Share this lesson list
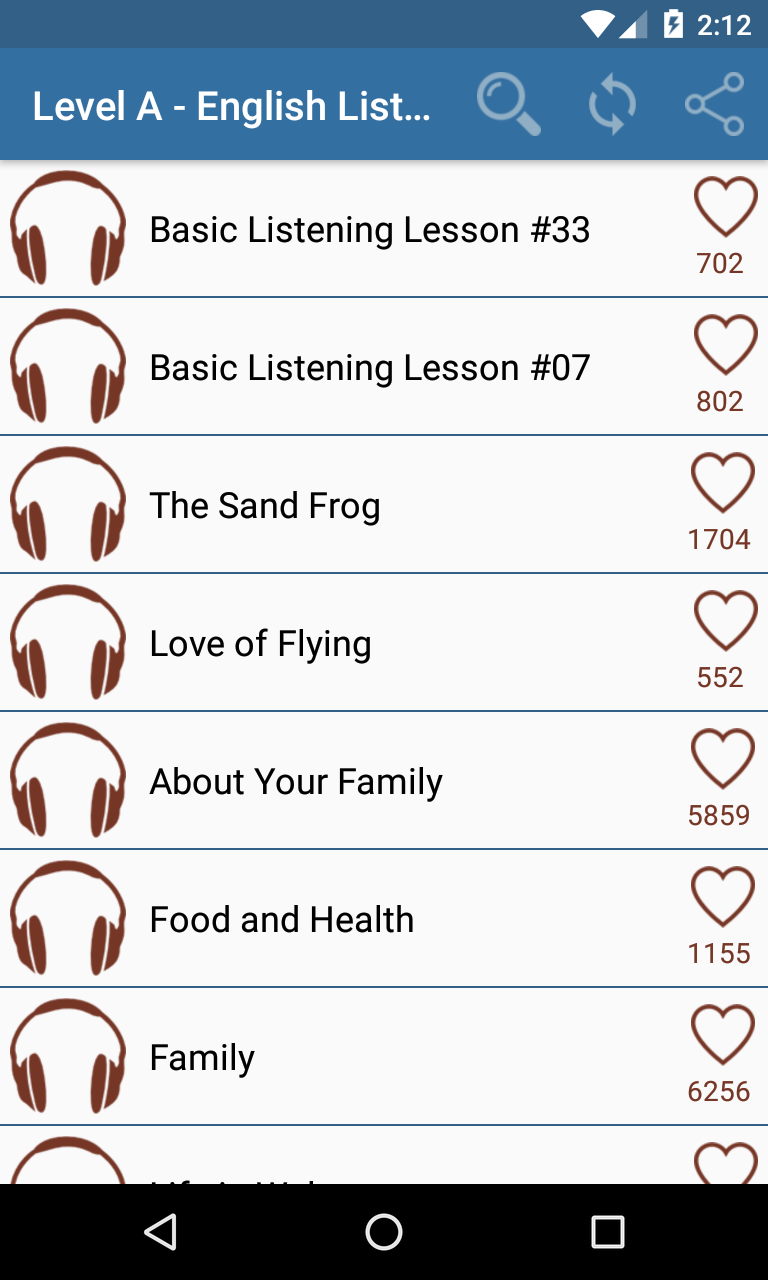The height and width of the screenshot is (1280, 768). (x=715, y=105)
